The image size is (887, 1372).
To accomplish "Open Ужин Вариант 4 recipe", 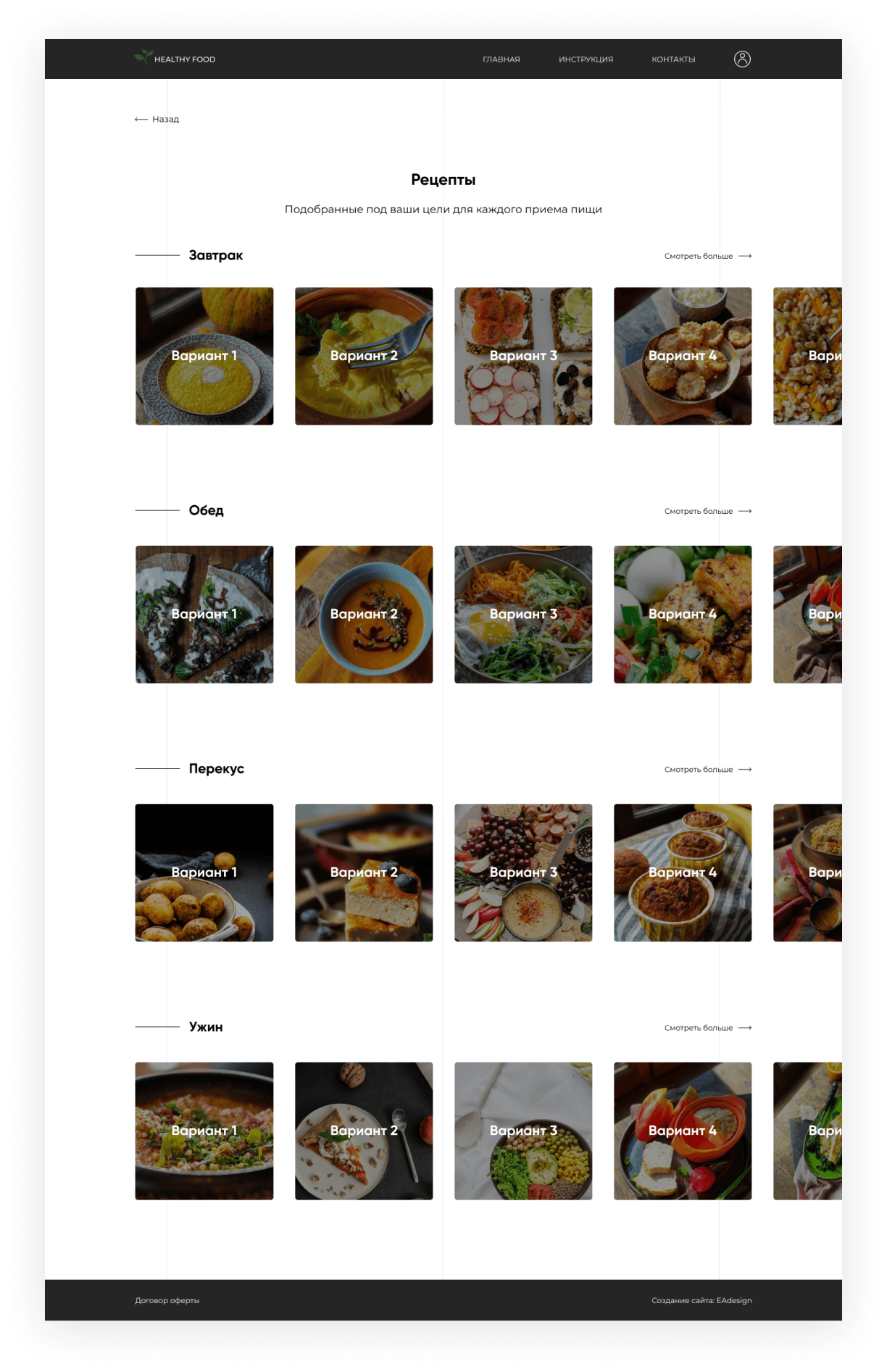I will coord(683,1131).
